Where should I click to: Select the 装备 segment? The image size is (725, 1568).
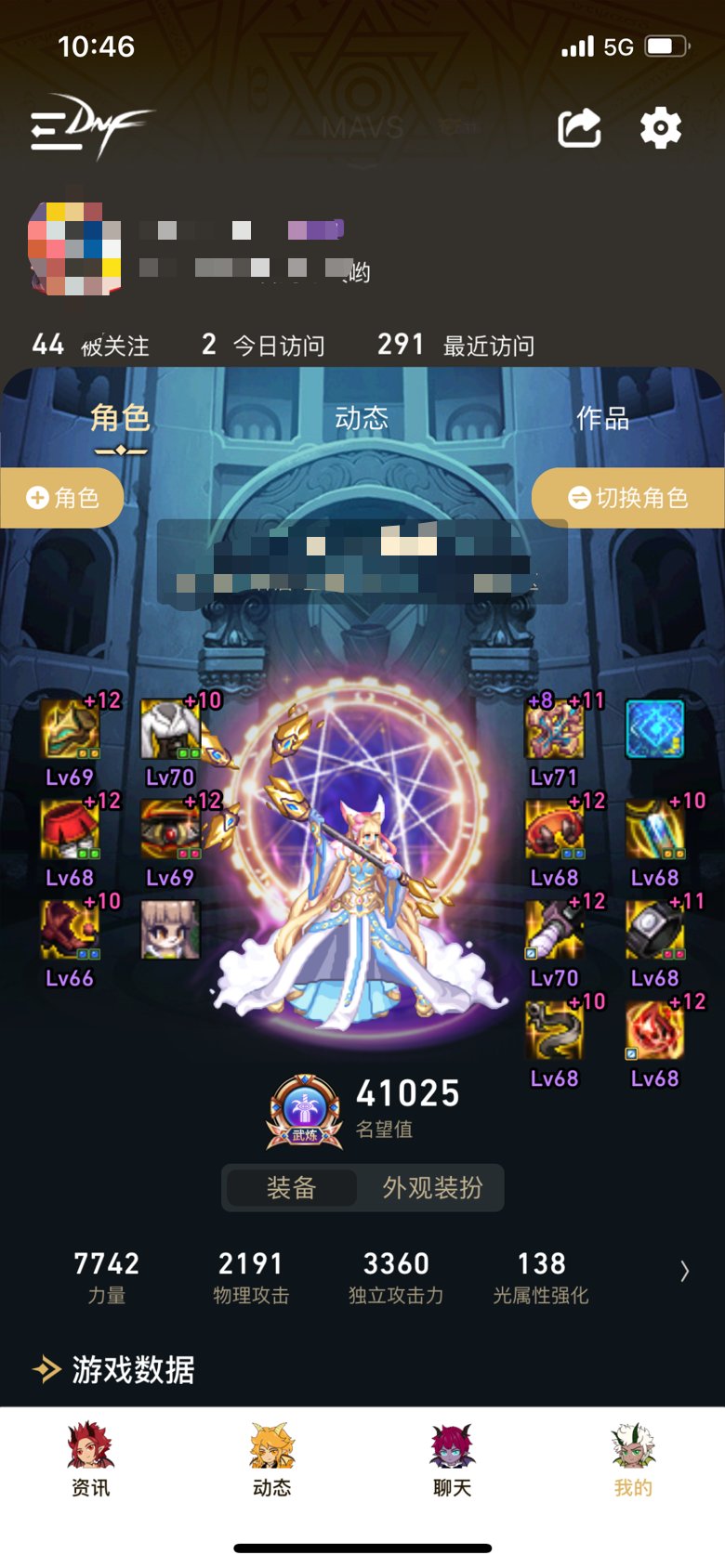[291, 1187]
